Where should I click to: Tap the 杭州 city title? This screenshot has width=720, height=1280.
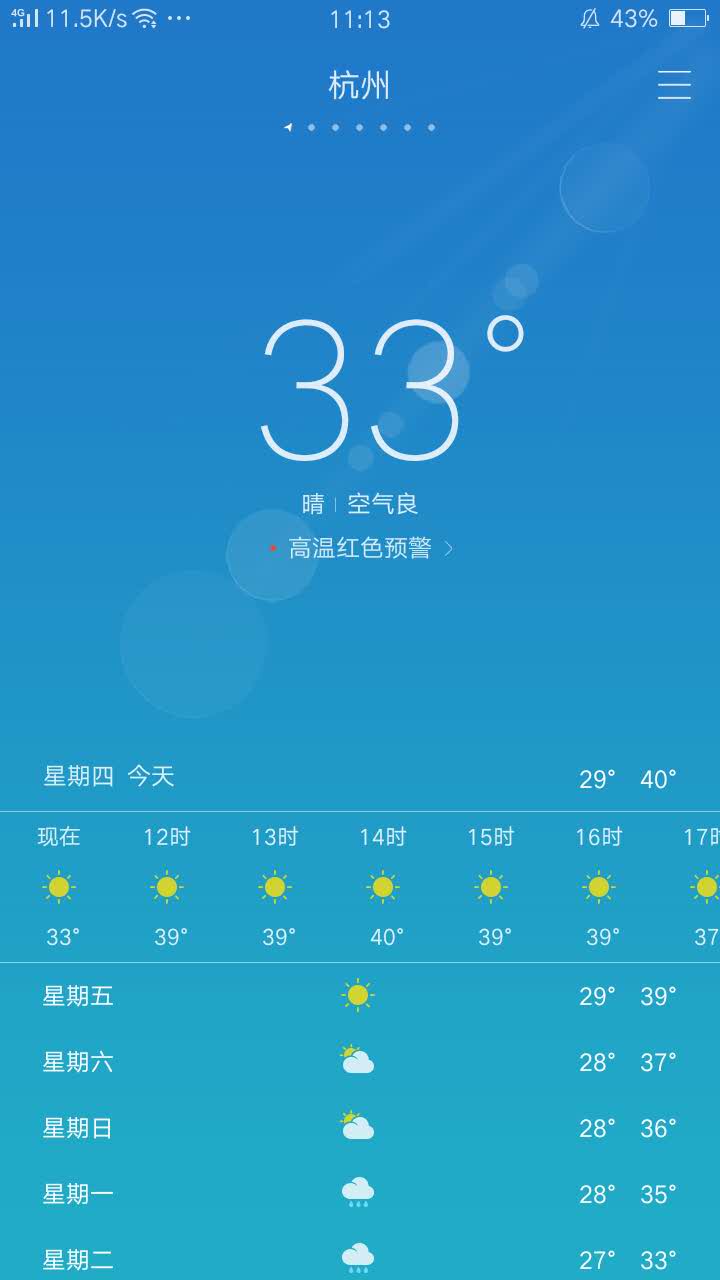point(360,85)
